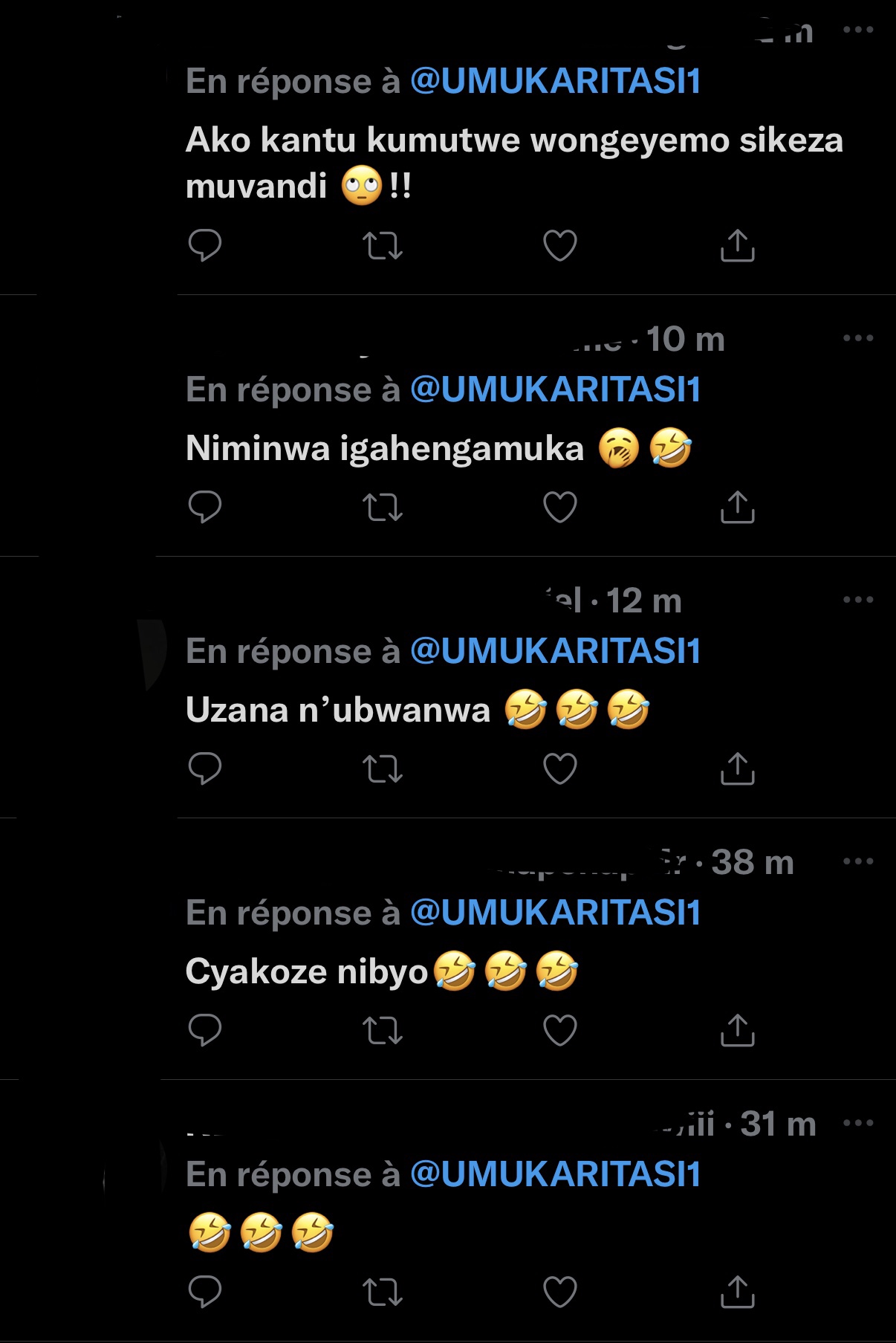896x1343 pixels.
Task: Like the 'Uzana n'ubwanwa' tweet
Action: click(560, 769)
